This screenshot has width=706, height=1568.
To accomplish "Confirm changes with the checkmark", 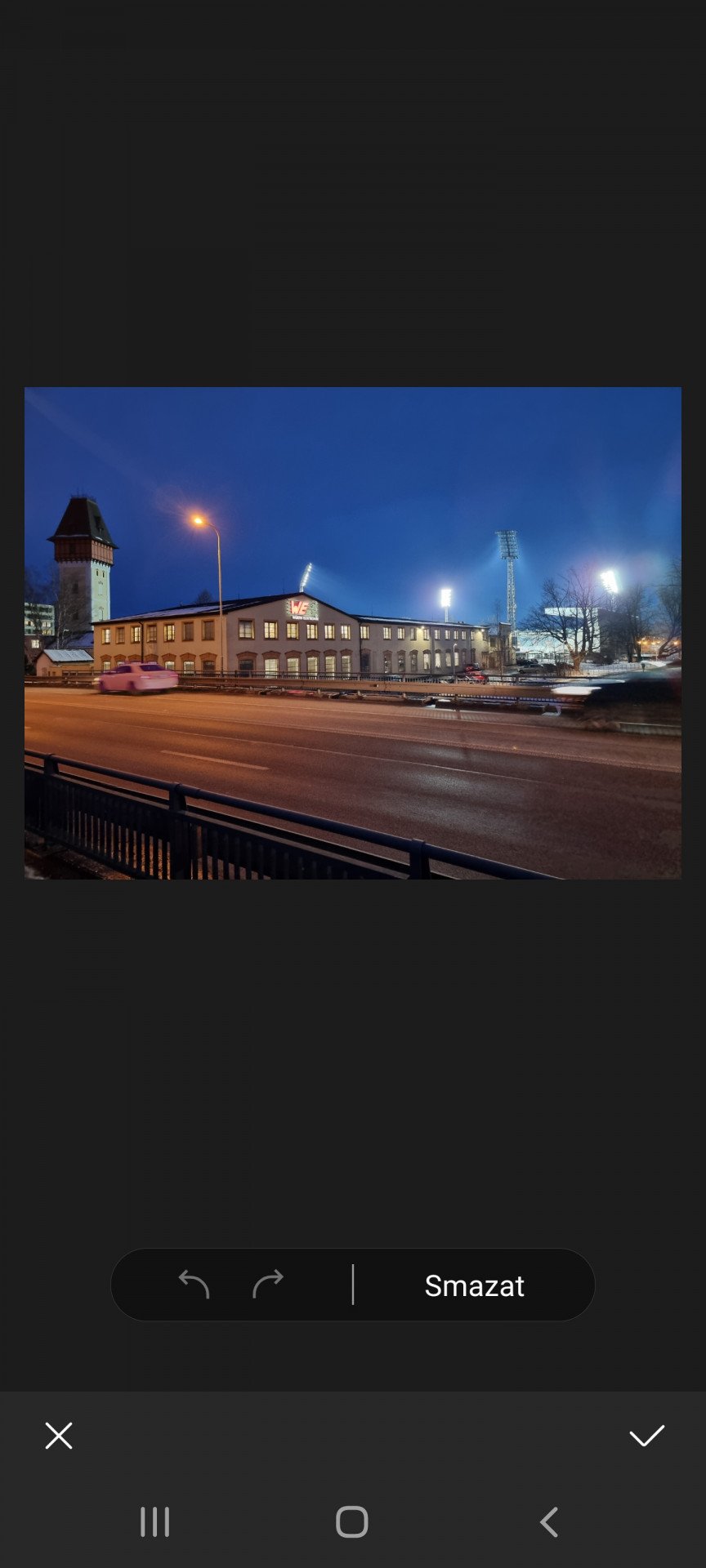I will click(x=646, y=1436).
